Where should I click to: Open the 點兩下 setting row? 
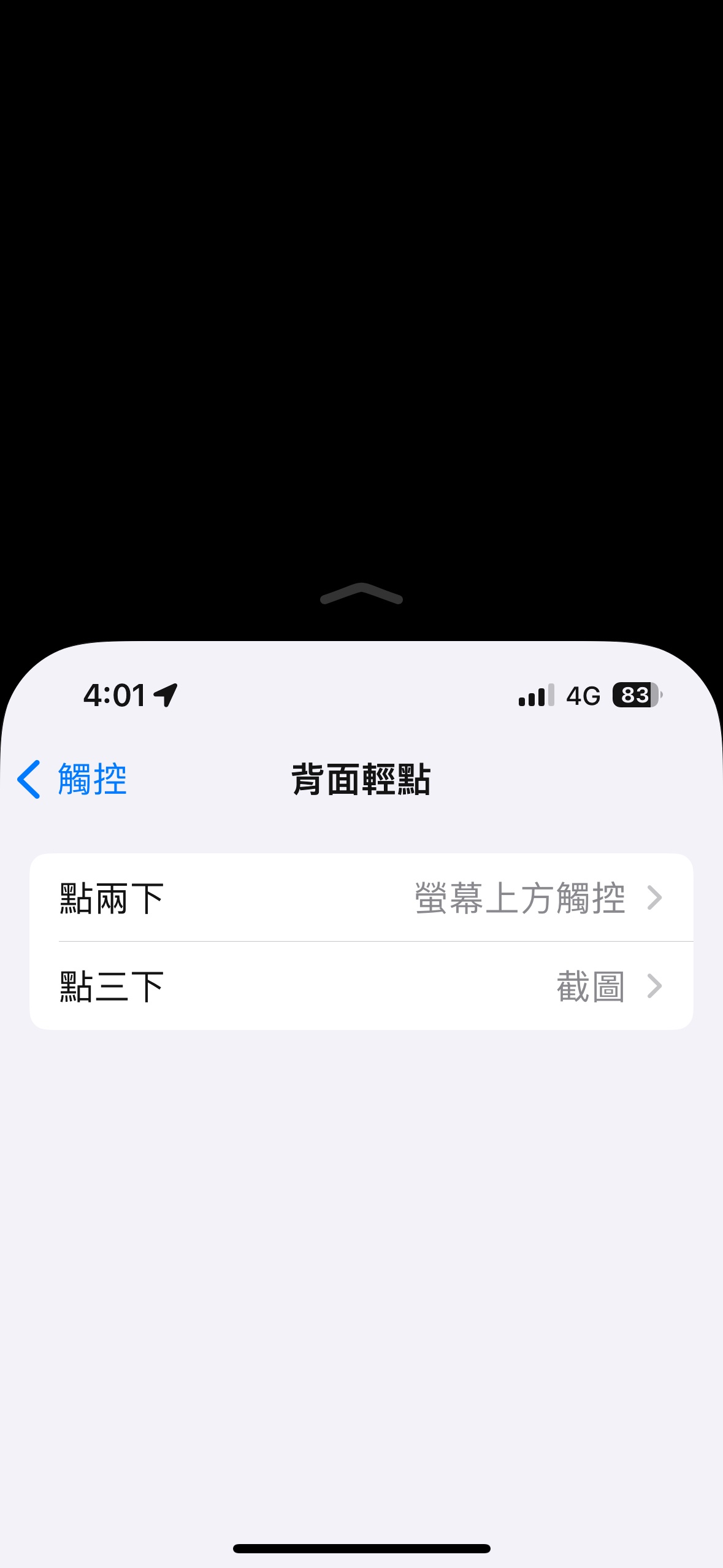(361, 898)
